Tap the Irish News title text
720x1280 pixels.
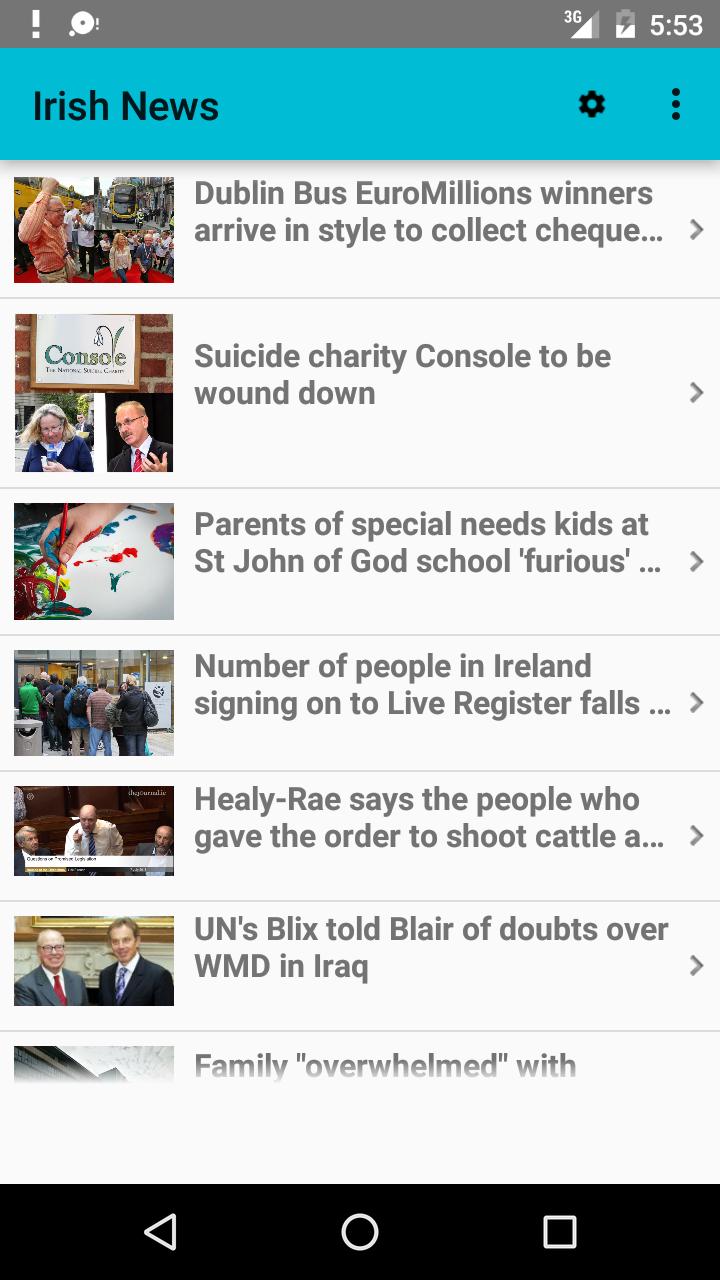click(125, 104)
